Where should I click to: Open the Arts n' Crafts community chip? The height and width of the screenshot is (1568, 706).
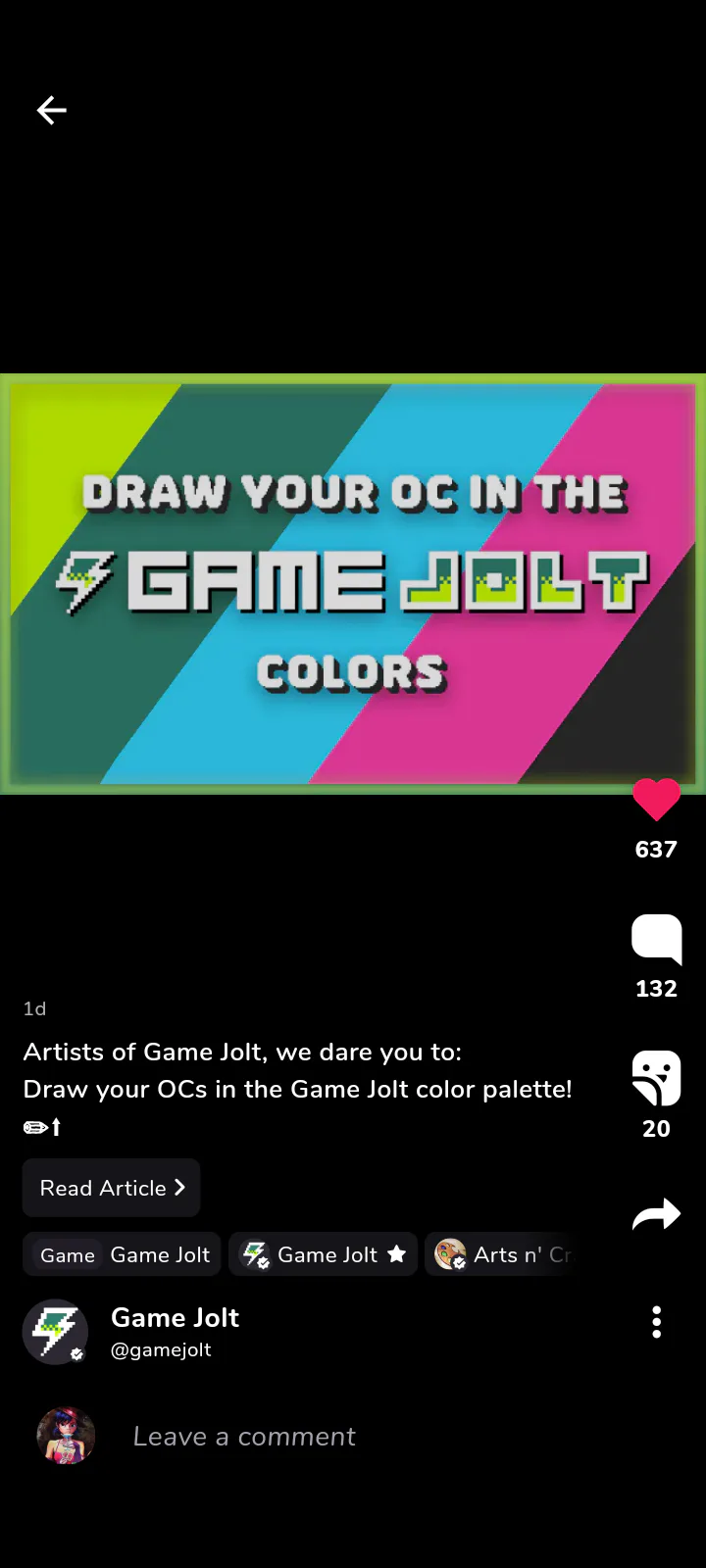(502, 1254)
